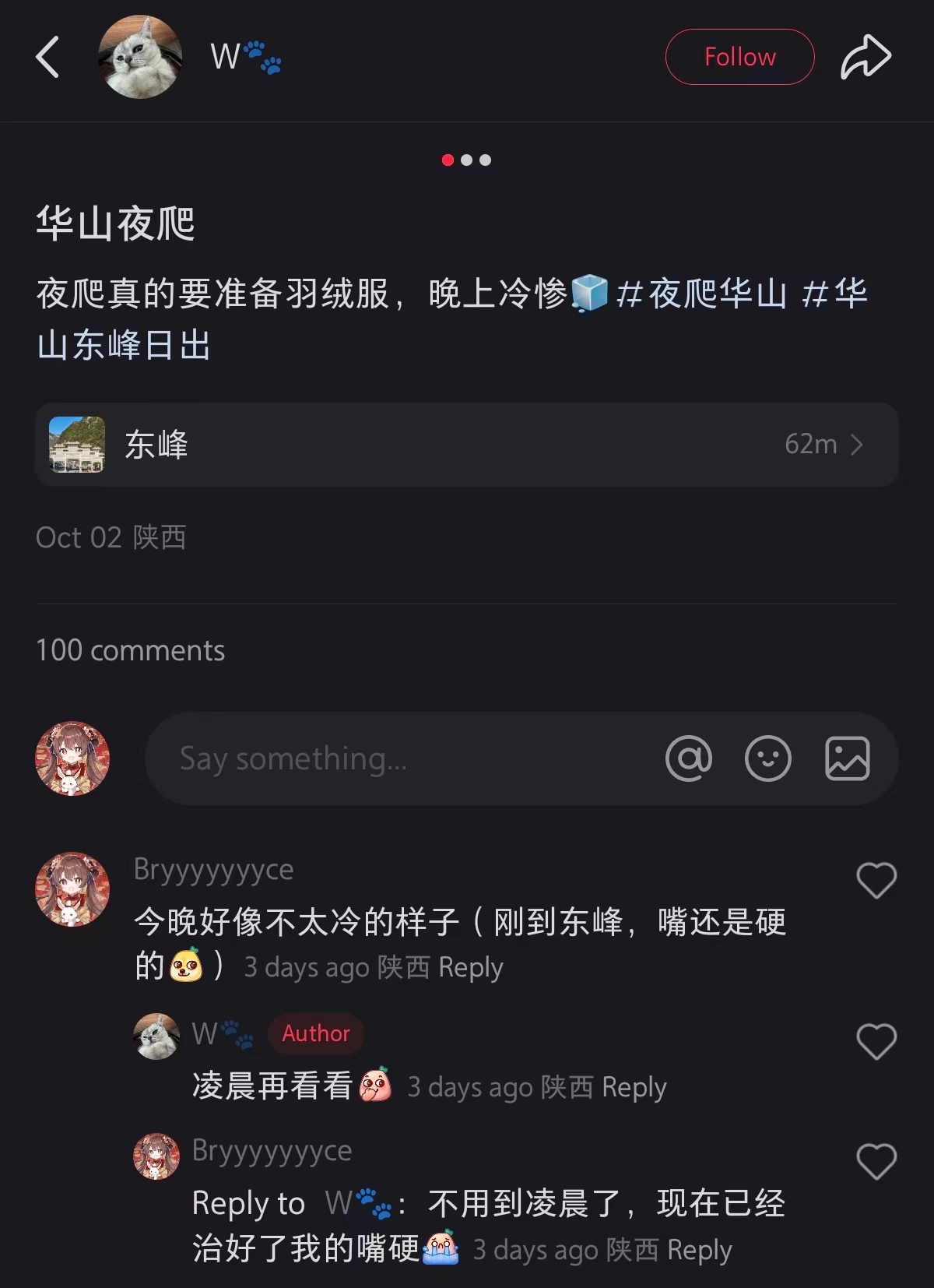Viewport: 934px width, 1288px height.
Task: Reply to the author's 凌晨再看看 comment
Action: 634,1088
